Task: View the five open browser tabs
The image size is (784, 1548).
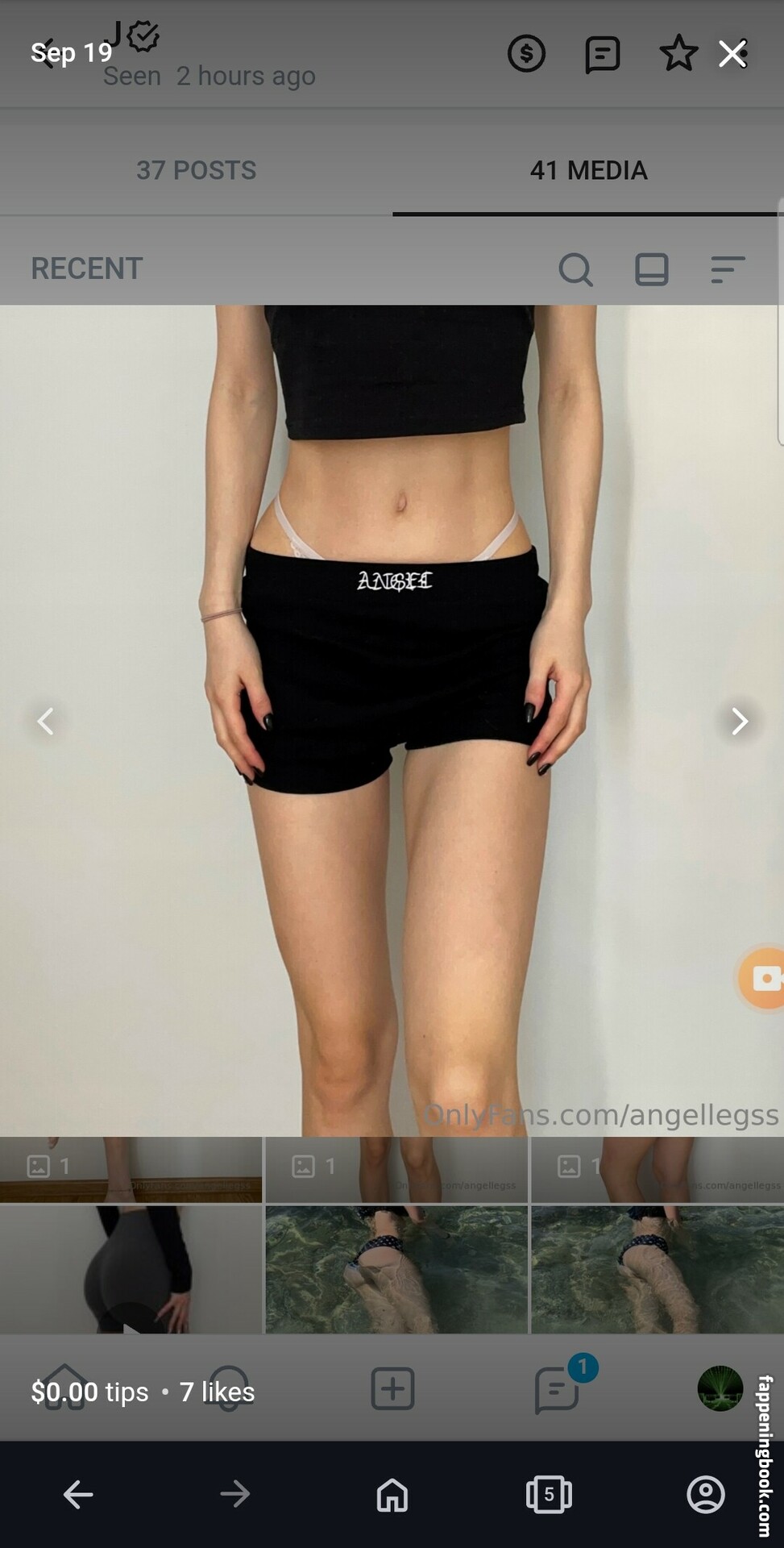Action: click(x=549, y=1494)
